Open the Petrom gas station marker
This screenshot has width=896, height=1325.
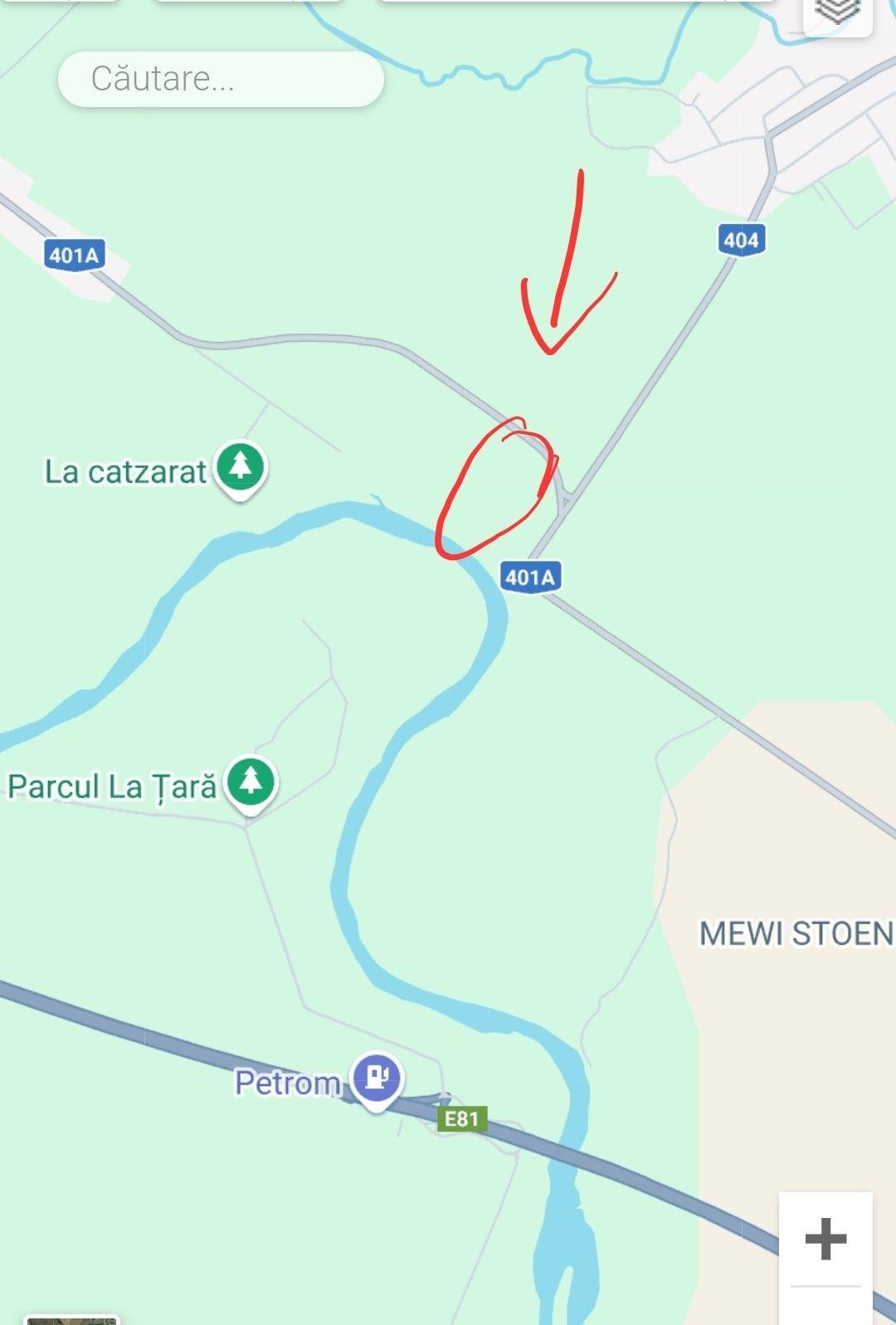[x=377, y=1079]
